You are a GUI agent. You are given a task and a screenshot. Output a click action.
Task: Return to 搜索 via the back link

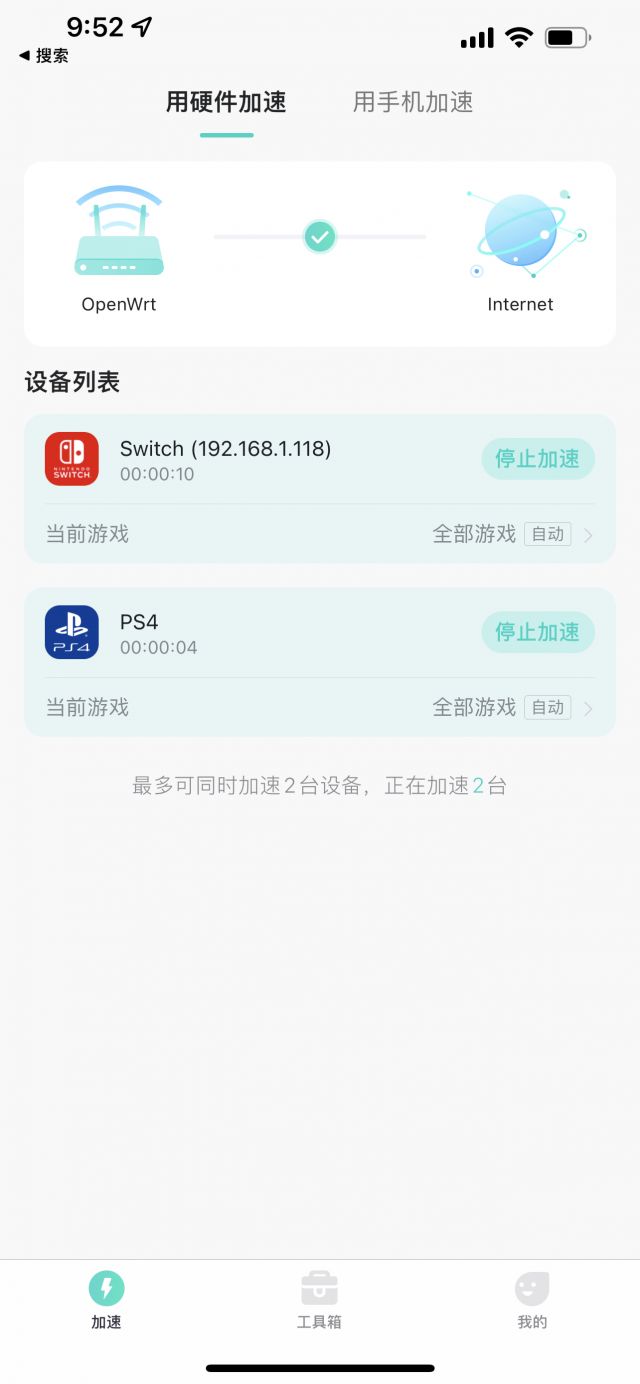pos(45,56)
